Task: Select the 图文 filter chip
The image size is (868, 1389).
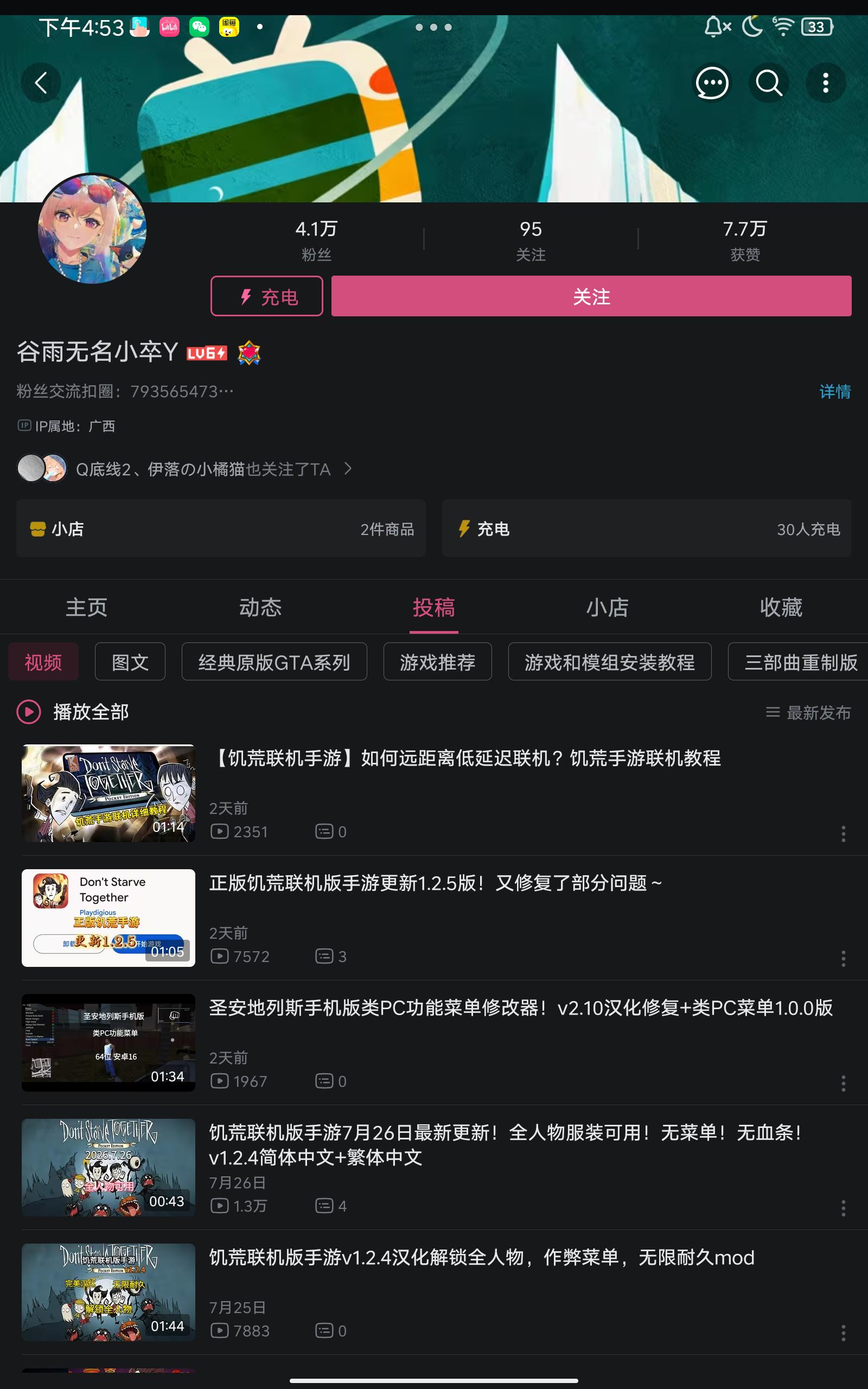Action: pos(130,662)
